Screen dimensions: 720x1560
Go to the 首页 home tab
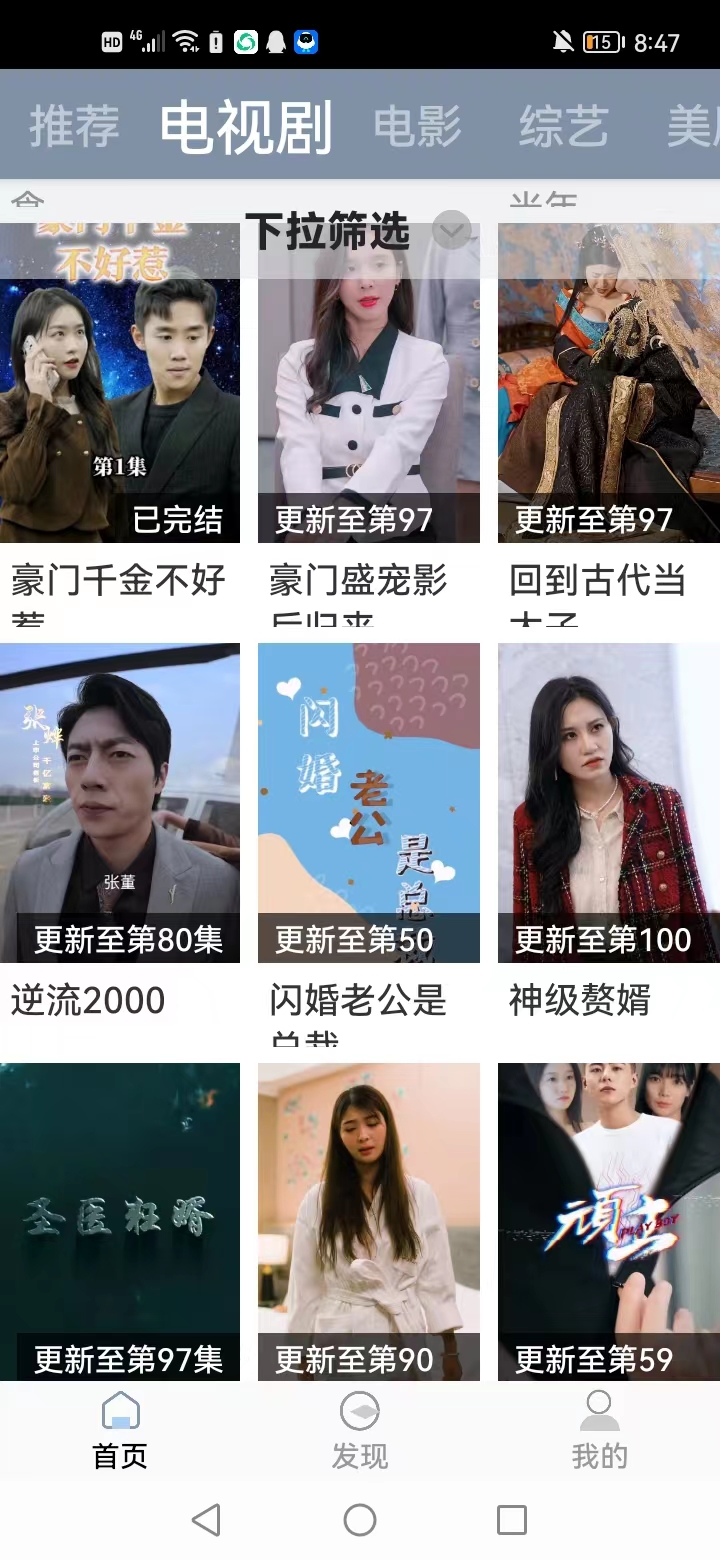[120, 1430]
